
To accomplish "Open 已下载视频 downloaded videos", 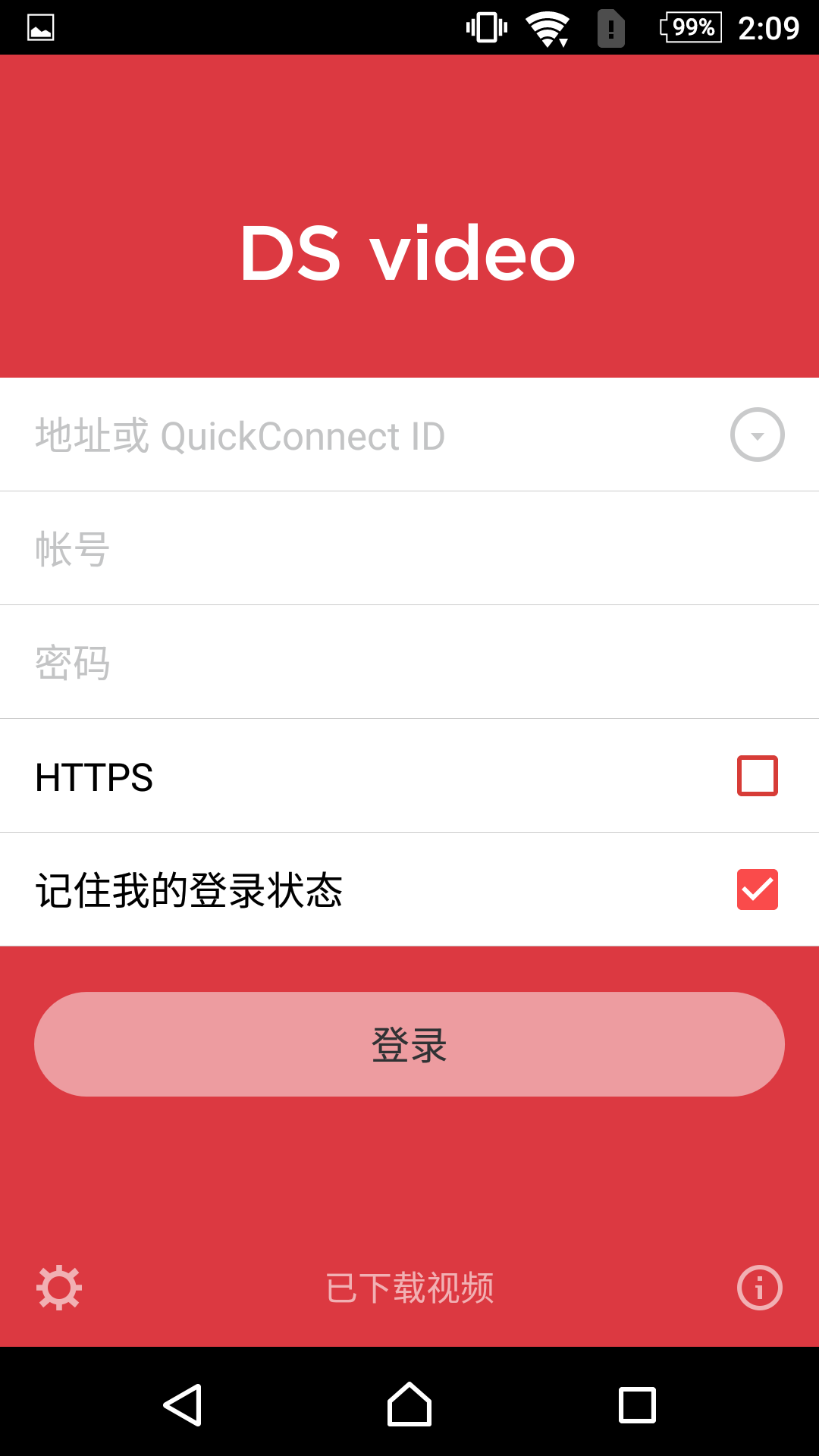I will [x=409, y=1288].
